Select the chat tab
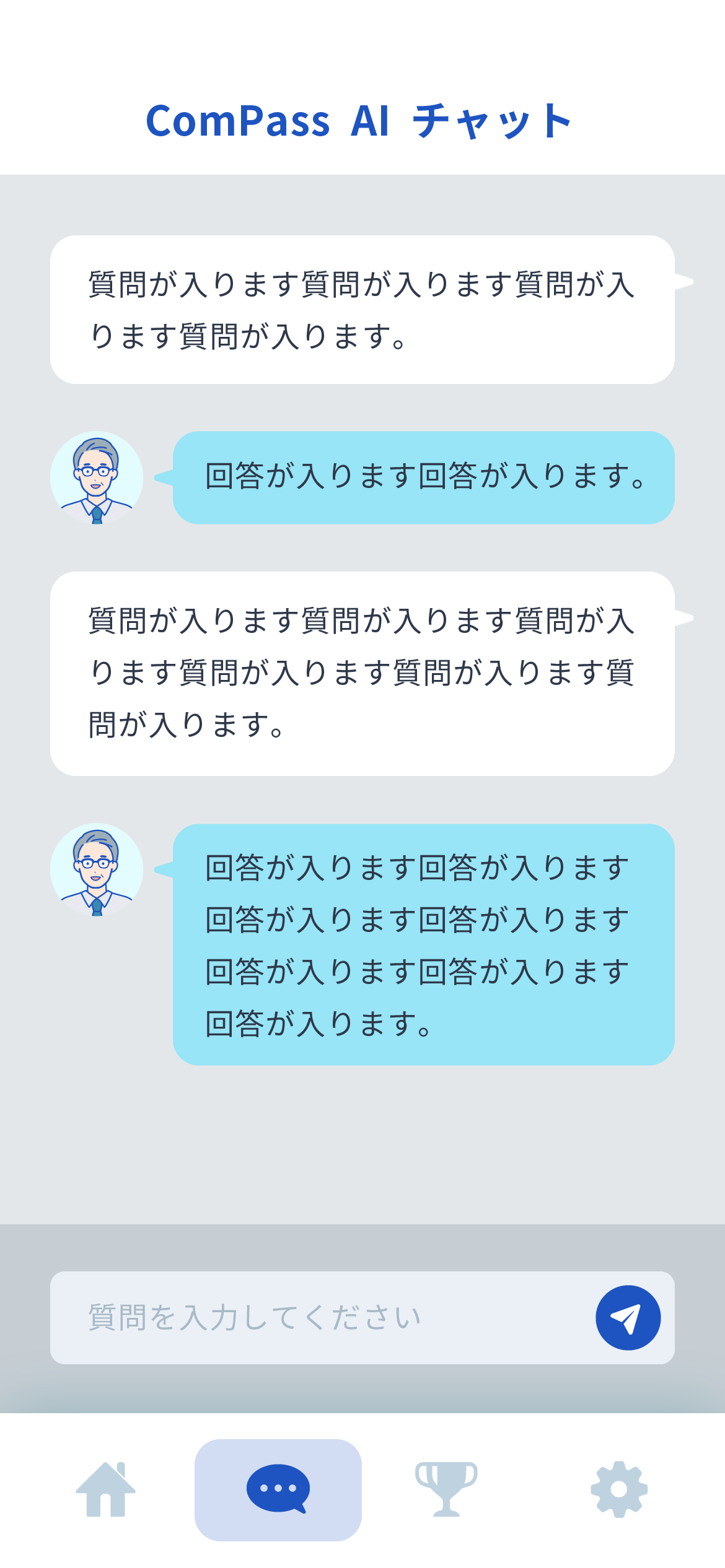 pyautogui.click(x=278, y=1489)
